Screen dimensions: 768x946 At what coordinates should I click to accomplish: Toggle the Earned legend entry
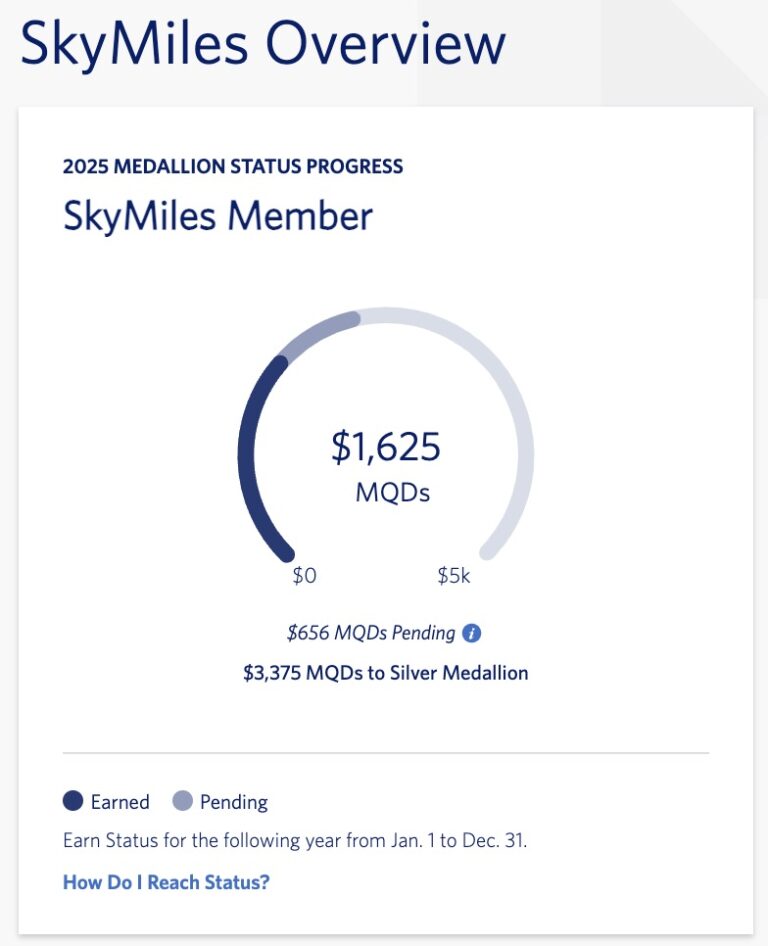pos(104,802)
